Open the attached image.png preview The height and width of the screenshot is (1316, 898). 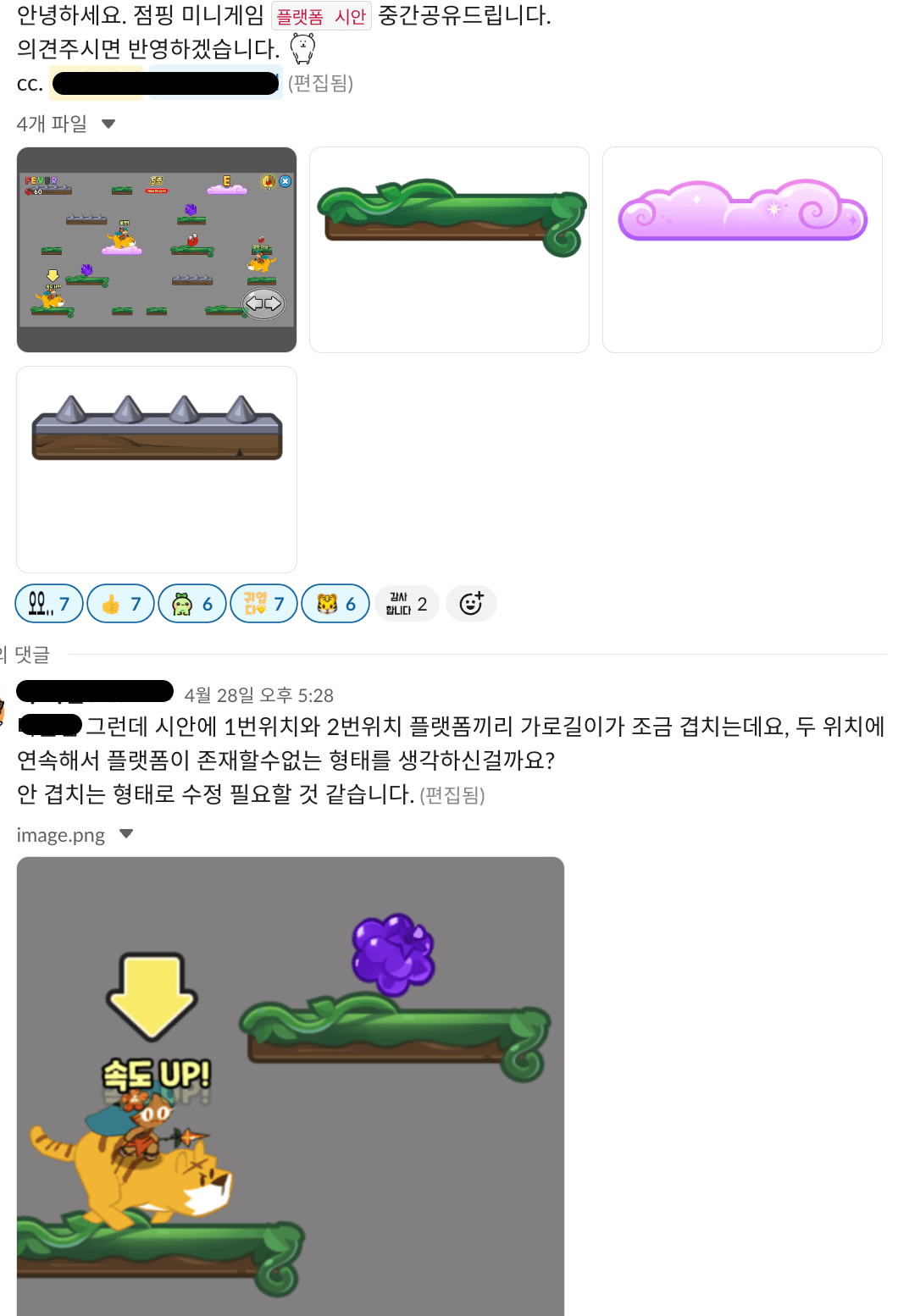(x=291, y=1084)
